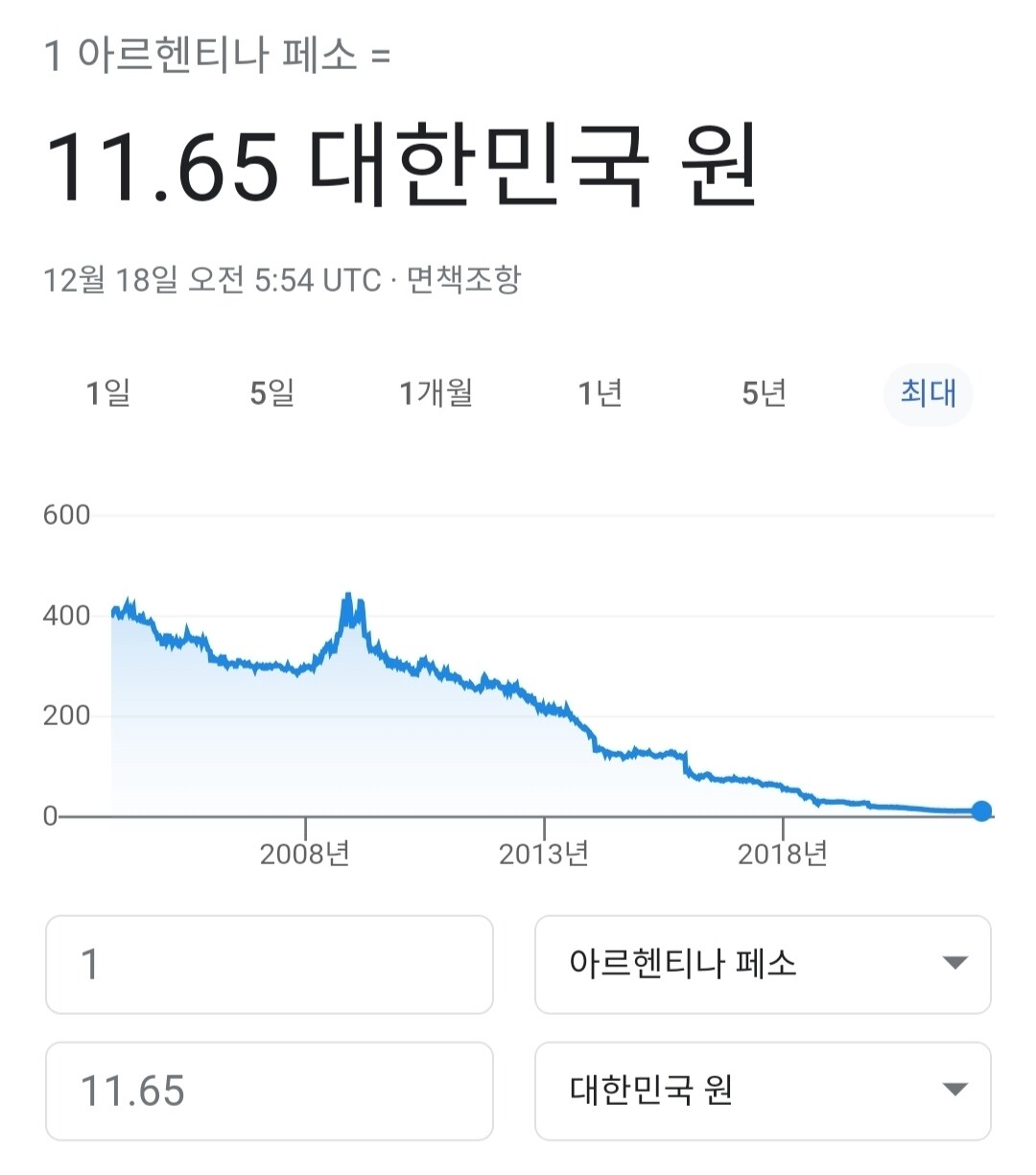The height and width of the screenshot is (1175, 1036).
Task: Click the dropdown chevron next to 대한민국 원
Action: tap(954, 1092)
